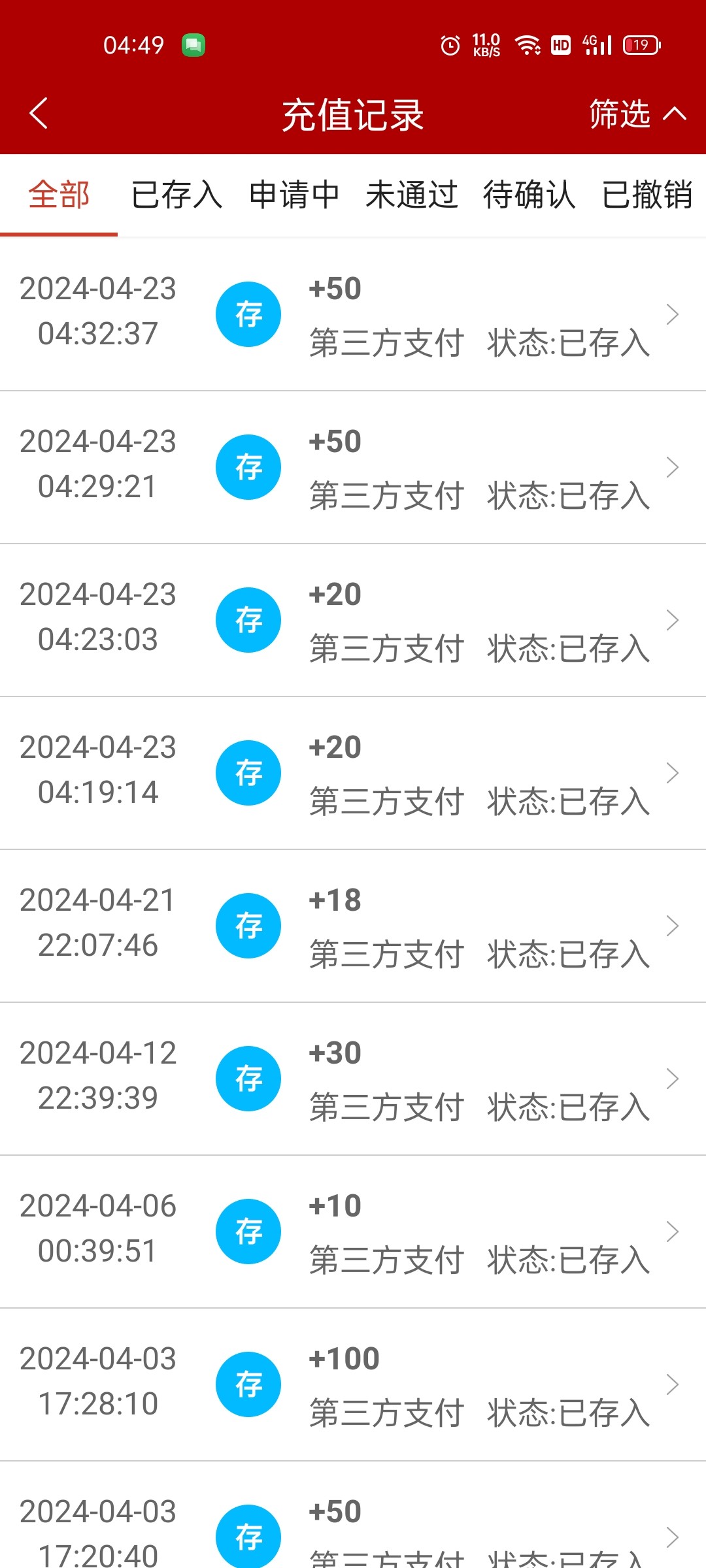Switch to the 已存入 tab

176,195
